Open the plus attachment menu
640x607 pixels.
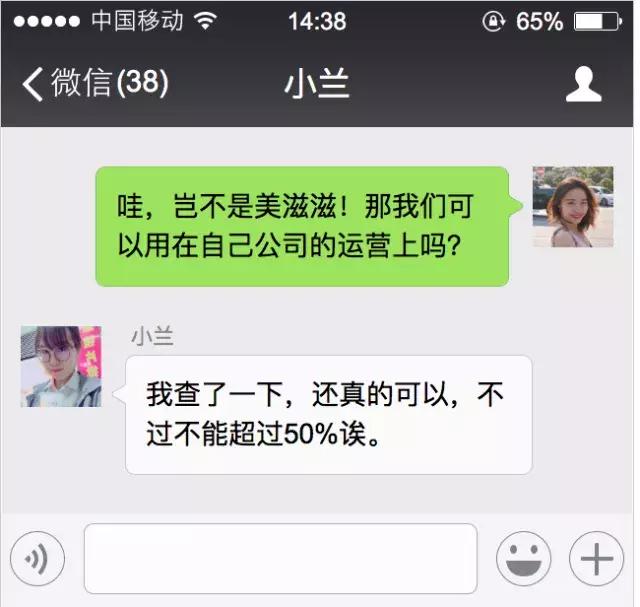596,559
